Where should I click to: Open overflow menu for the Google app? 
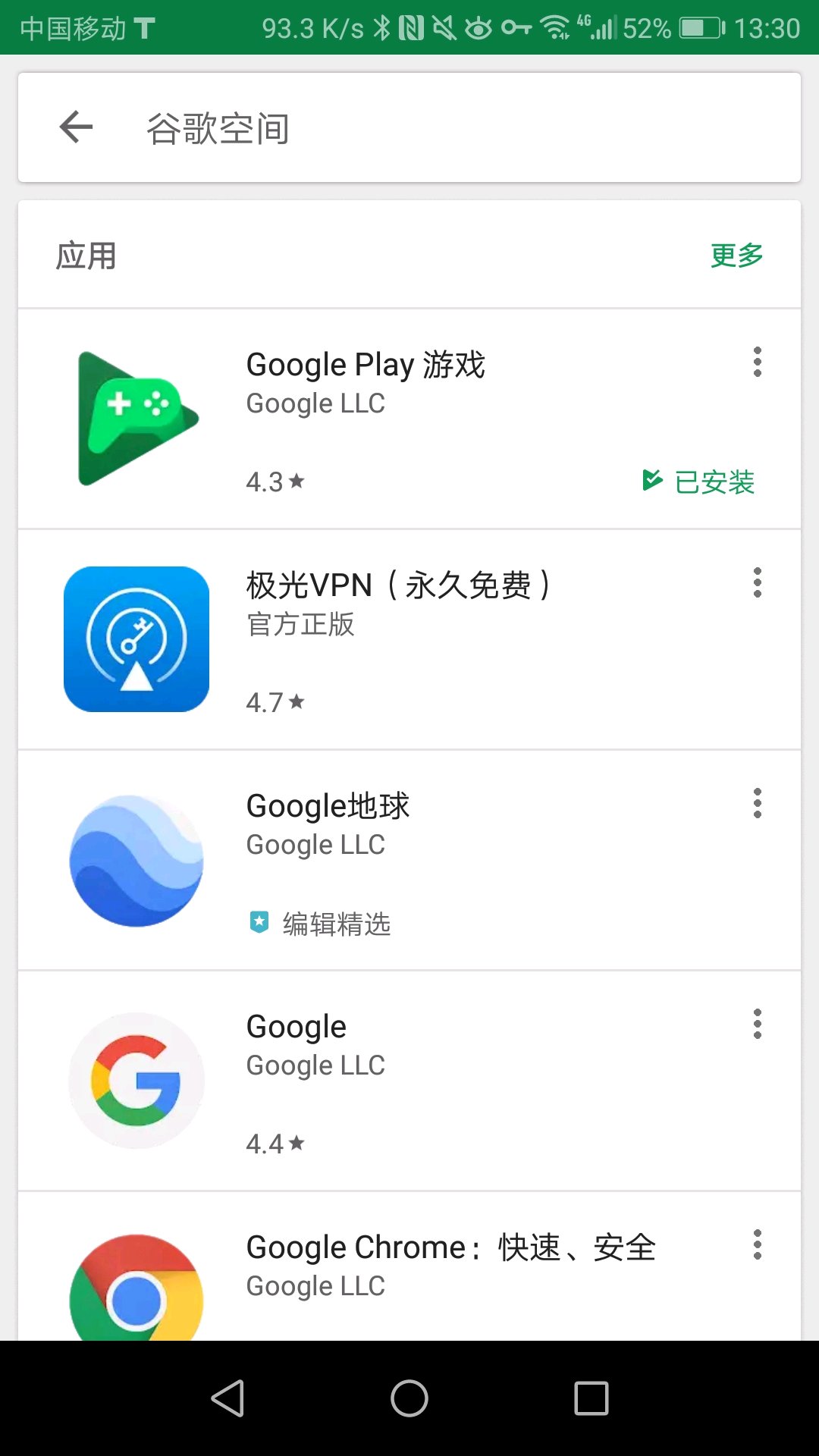(x=757, y=1025)
